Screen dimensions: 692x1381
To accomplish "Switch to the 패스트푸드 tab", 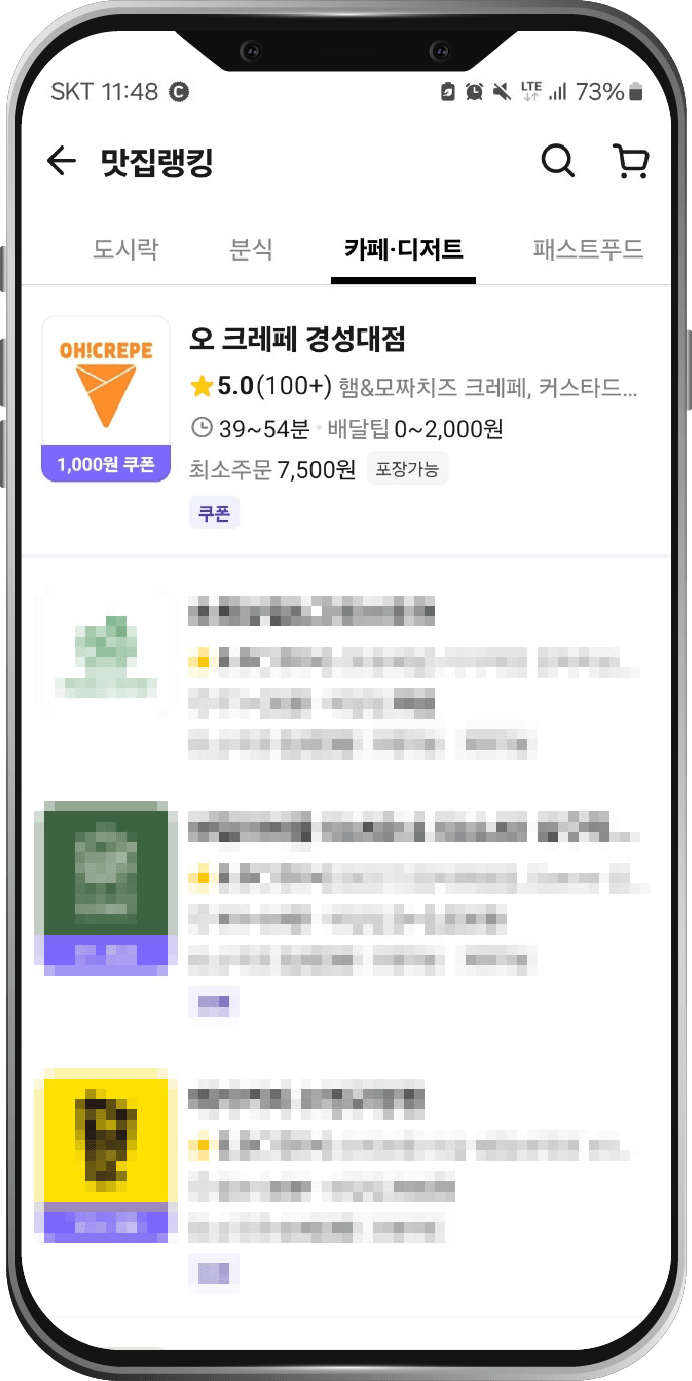I will 587,249.
